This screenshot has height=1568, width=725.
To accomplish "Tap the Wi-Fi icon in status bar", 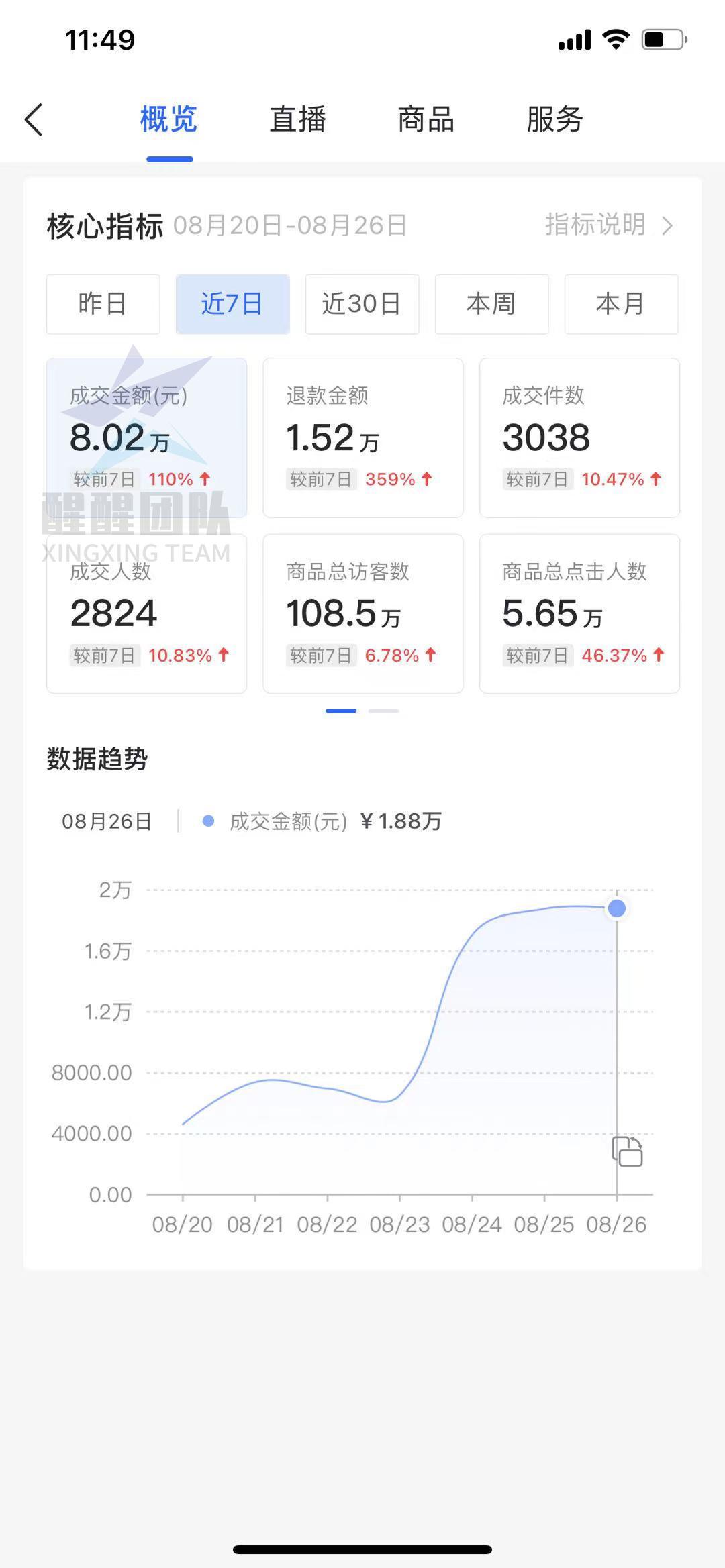I will coord(616,40).
